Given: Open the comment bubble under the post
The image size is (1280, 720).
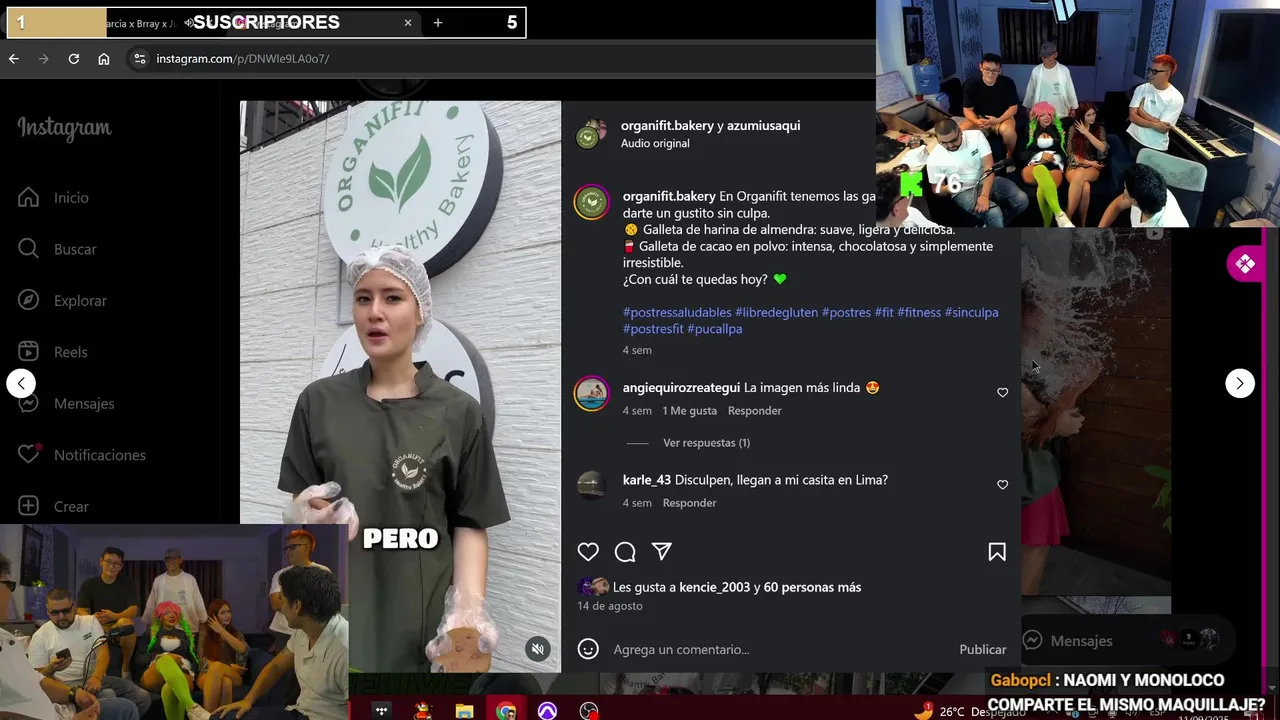Looking at the screenshot, I should (625, 552).
